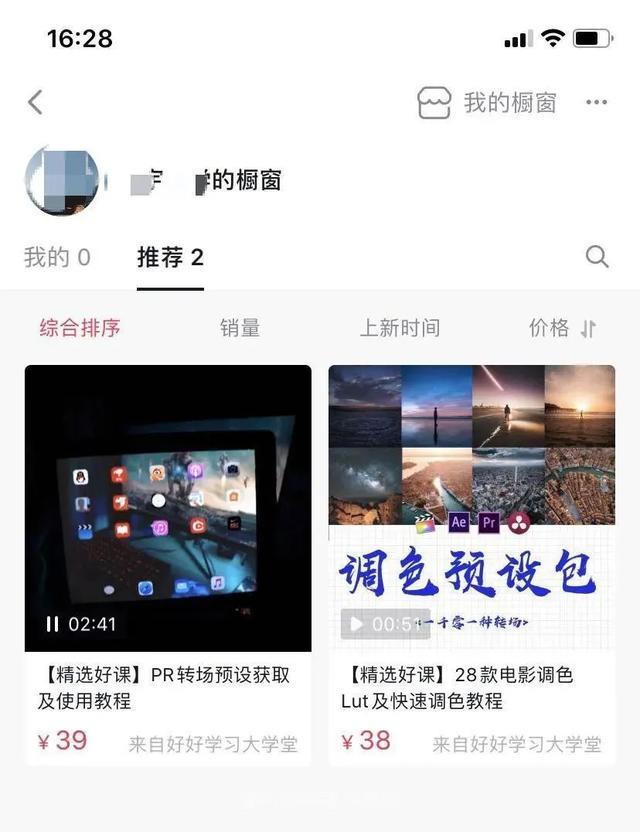
Task: Sort by 上新时间
Action: tap(400, 328)
